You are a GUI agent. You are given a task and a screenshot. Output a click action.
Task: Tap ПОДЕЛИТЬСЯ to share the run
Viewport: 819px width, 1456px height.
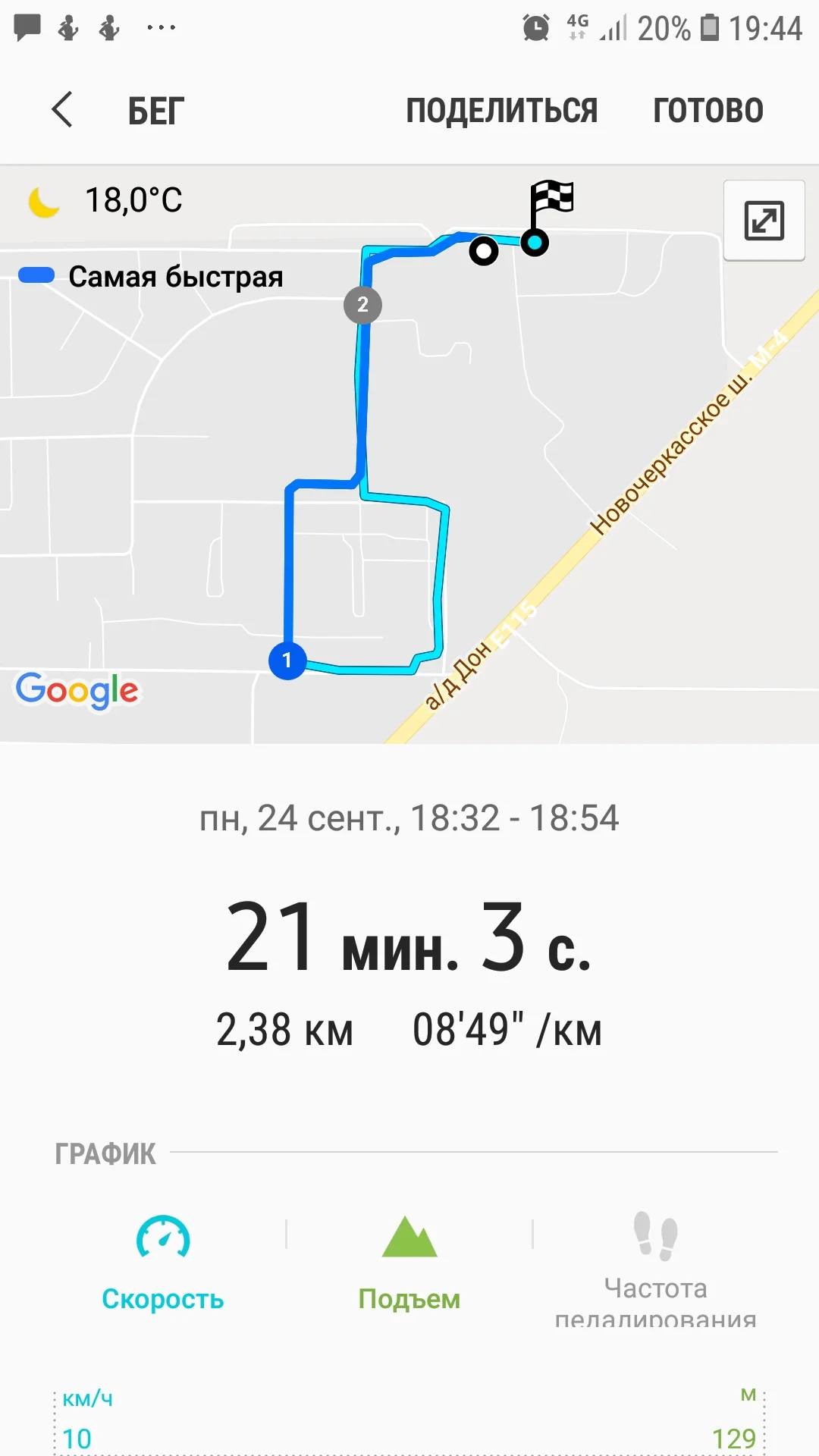(501, 111)
